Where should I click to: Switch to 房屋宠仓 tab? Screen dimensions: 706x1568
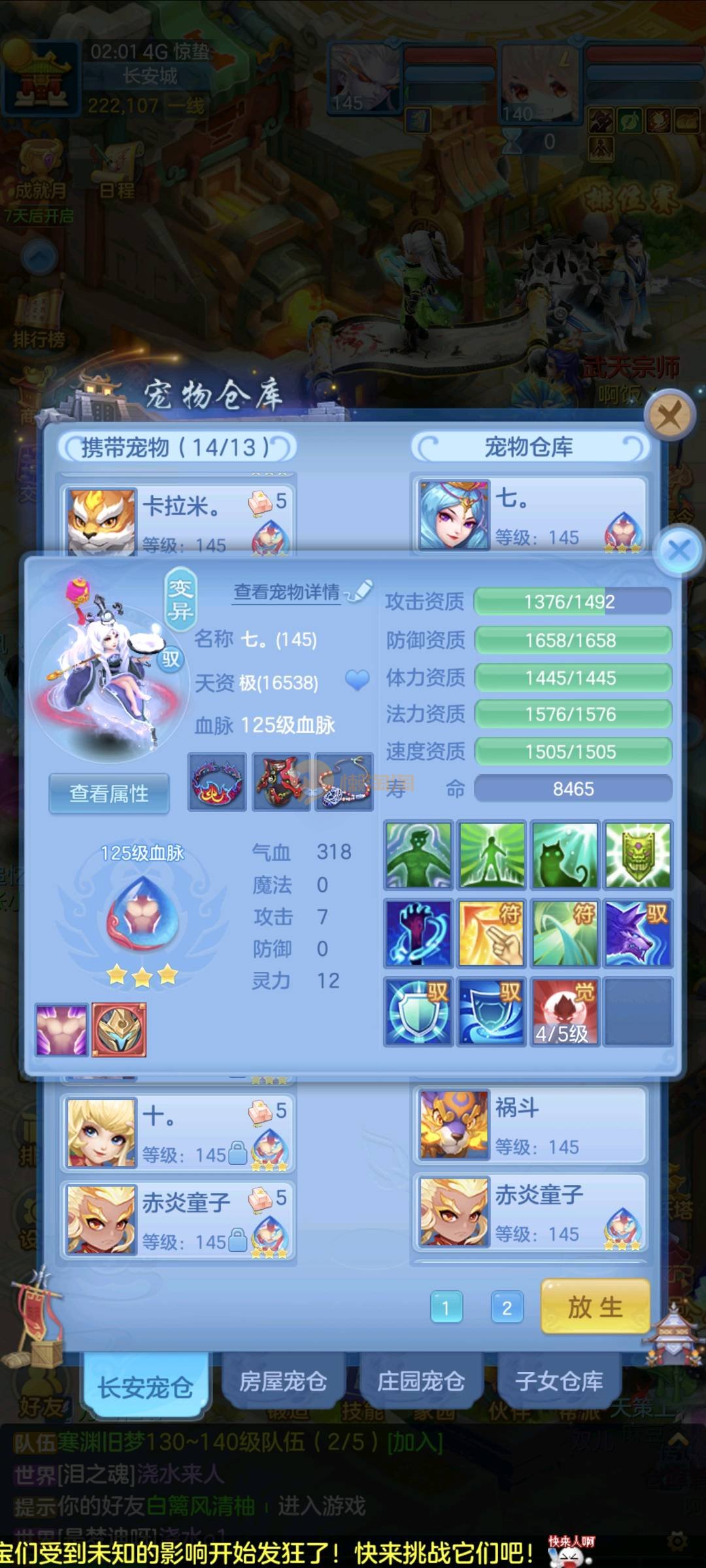(x=283, y=1380)
